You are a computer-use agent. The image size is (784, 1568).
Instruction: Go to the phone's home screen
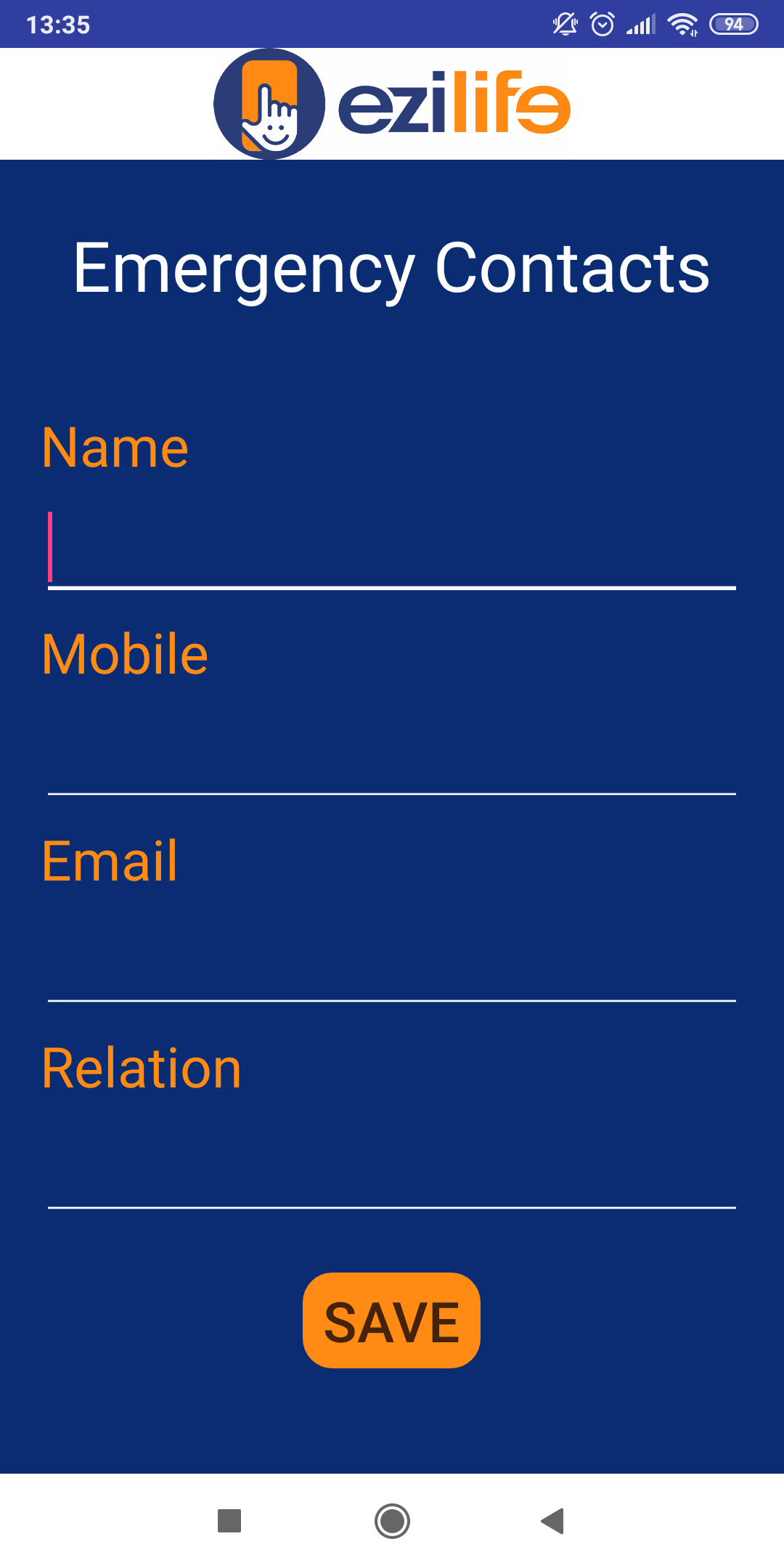pyautogui.click(x=392, y=1521)
